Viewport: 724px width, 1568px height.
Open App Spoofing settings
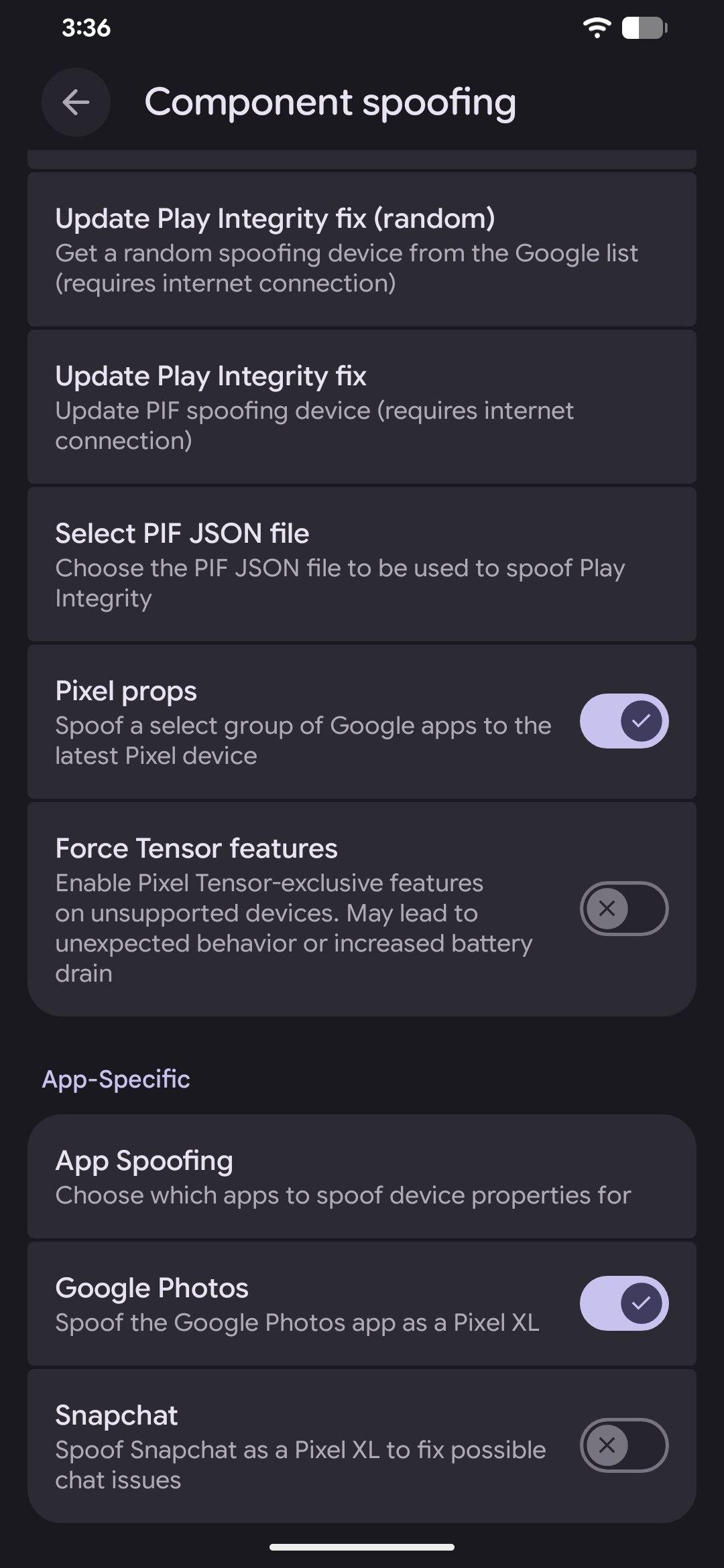(x=362, y=1177)
